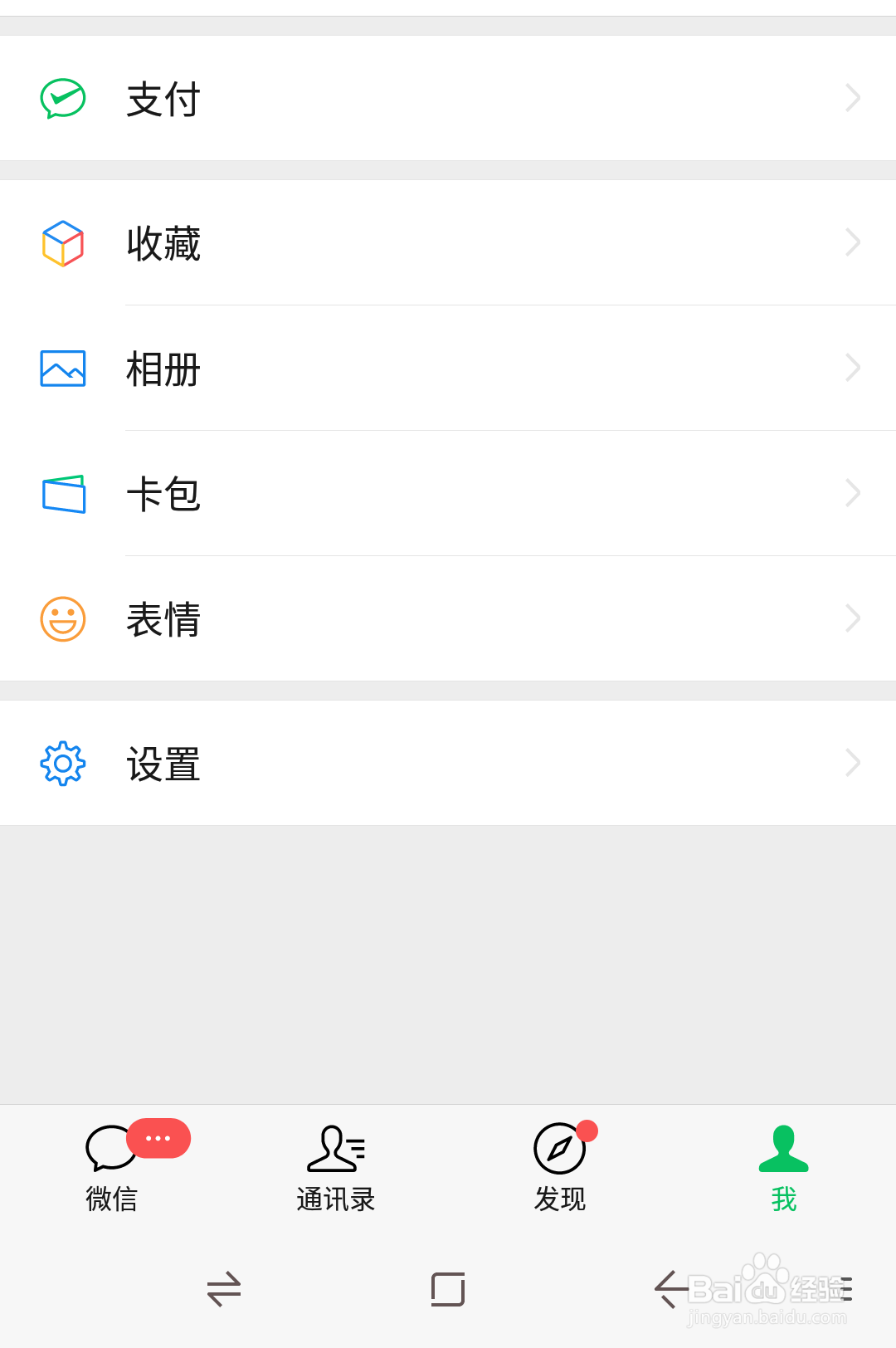Select the 我 (Me) tab
The width and height of the screenshot is (896, 1348).
[783, 1167]
